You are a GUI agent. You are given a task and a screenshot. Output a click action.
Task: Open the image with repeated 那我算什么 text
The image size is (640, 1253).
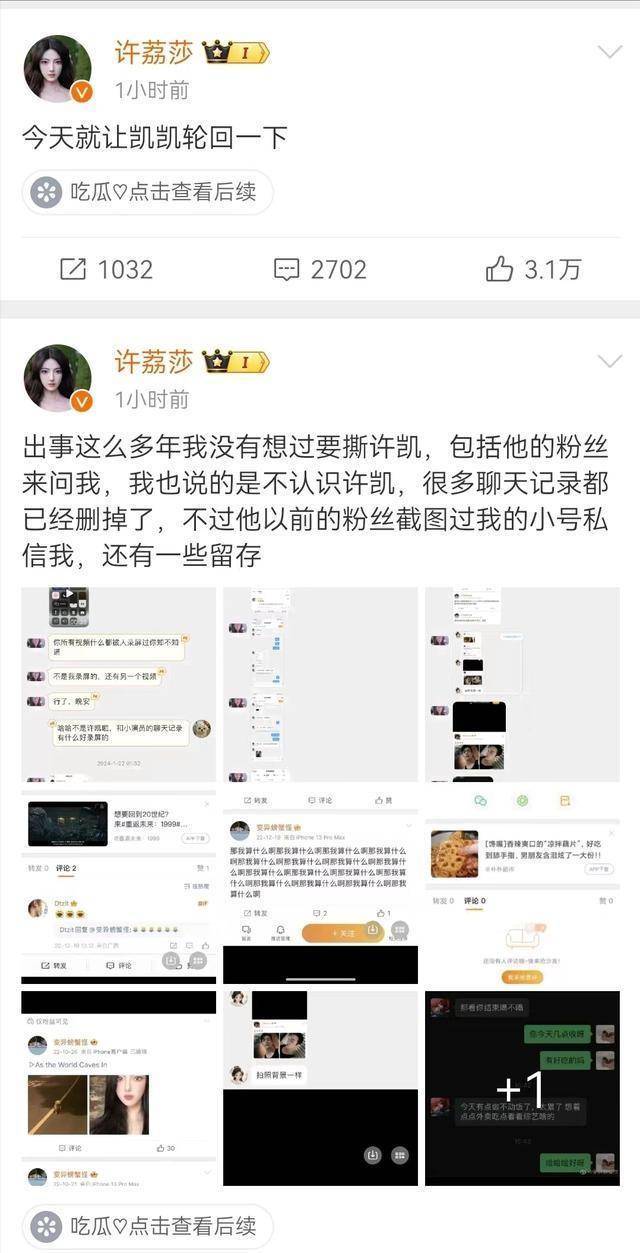point(320,887)
